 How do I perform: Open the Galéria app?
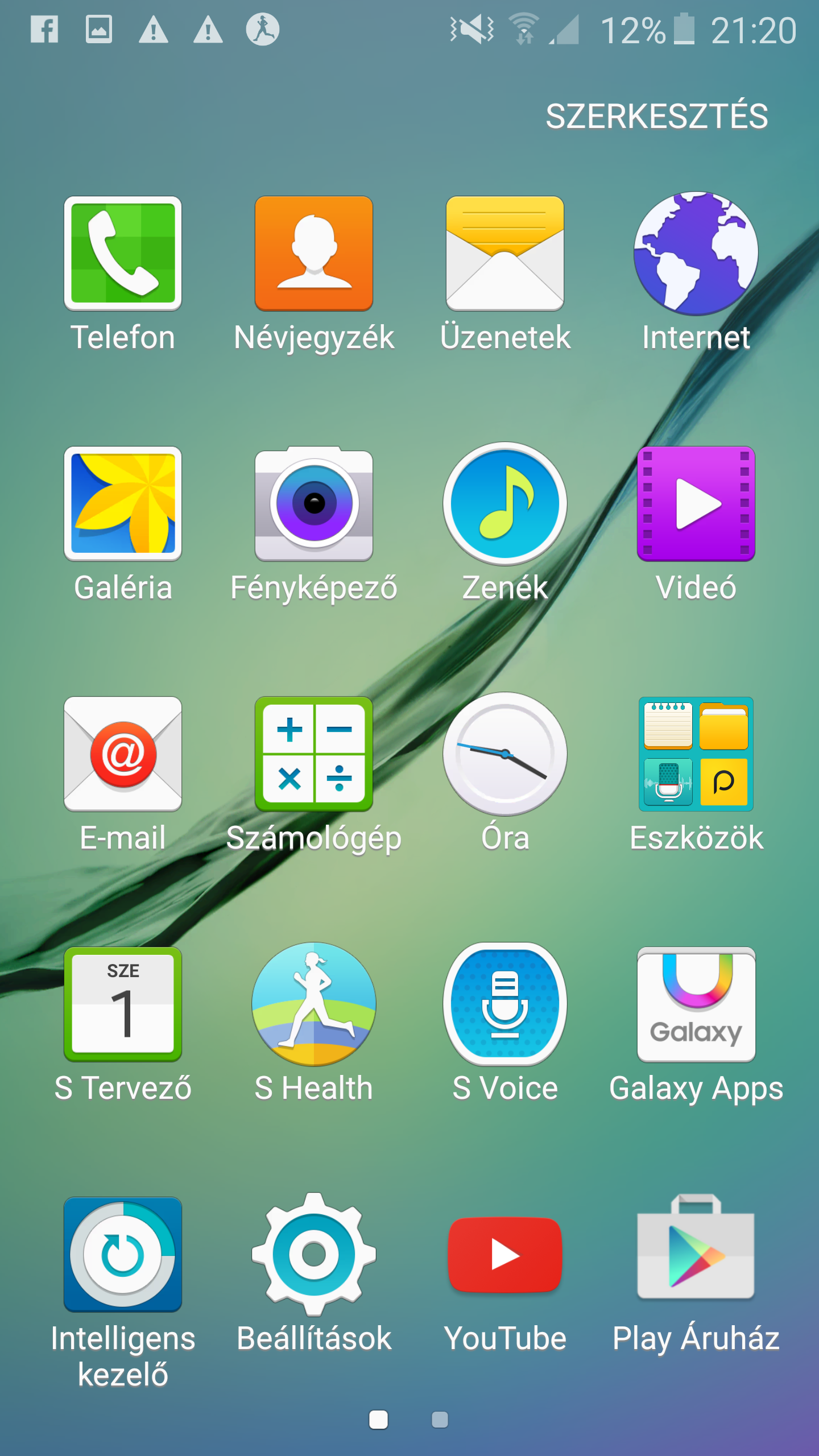point(123,504)
